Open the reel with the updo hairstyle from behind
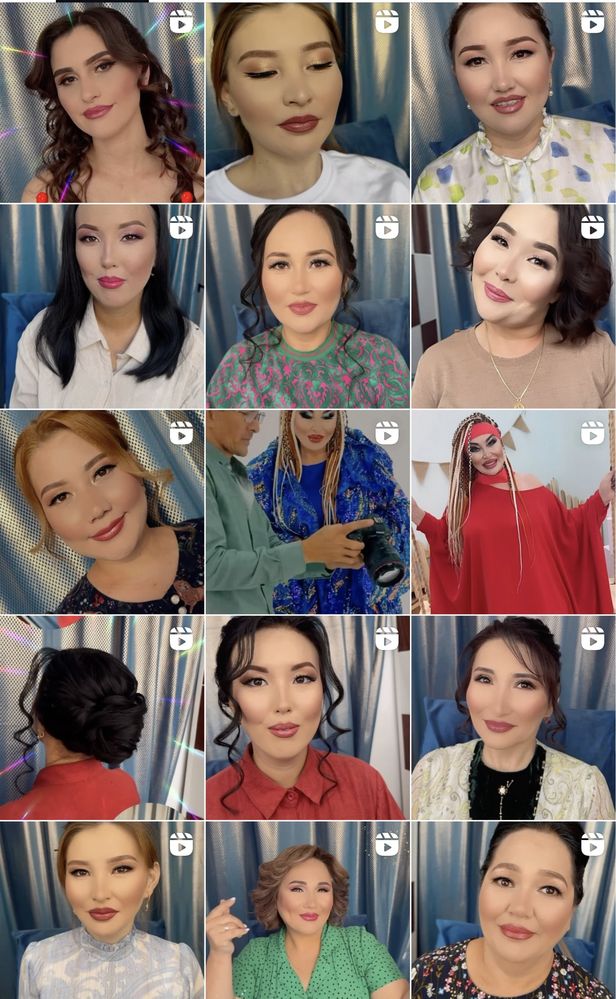The image size is (616, 999). 102,716
